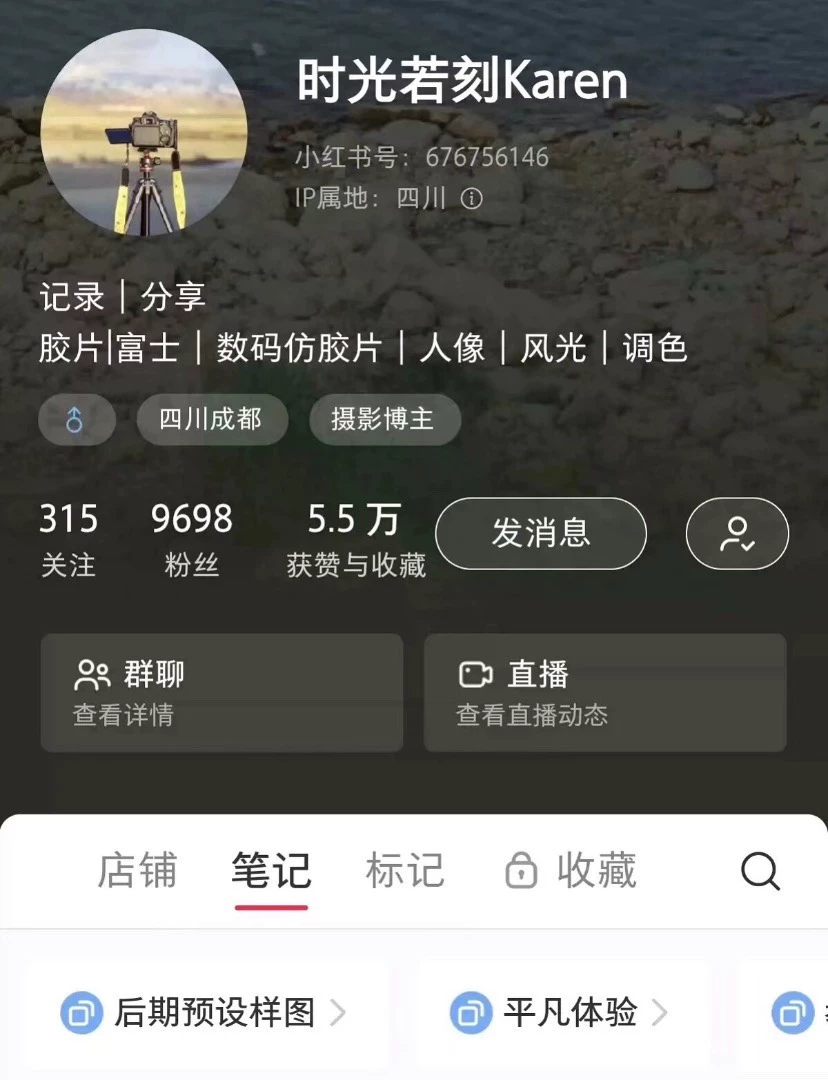Open 获赞与收藏 likes and saves
Screen dimensions: 828x1080
[x=356, y=540]
